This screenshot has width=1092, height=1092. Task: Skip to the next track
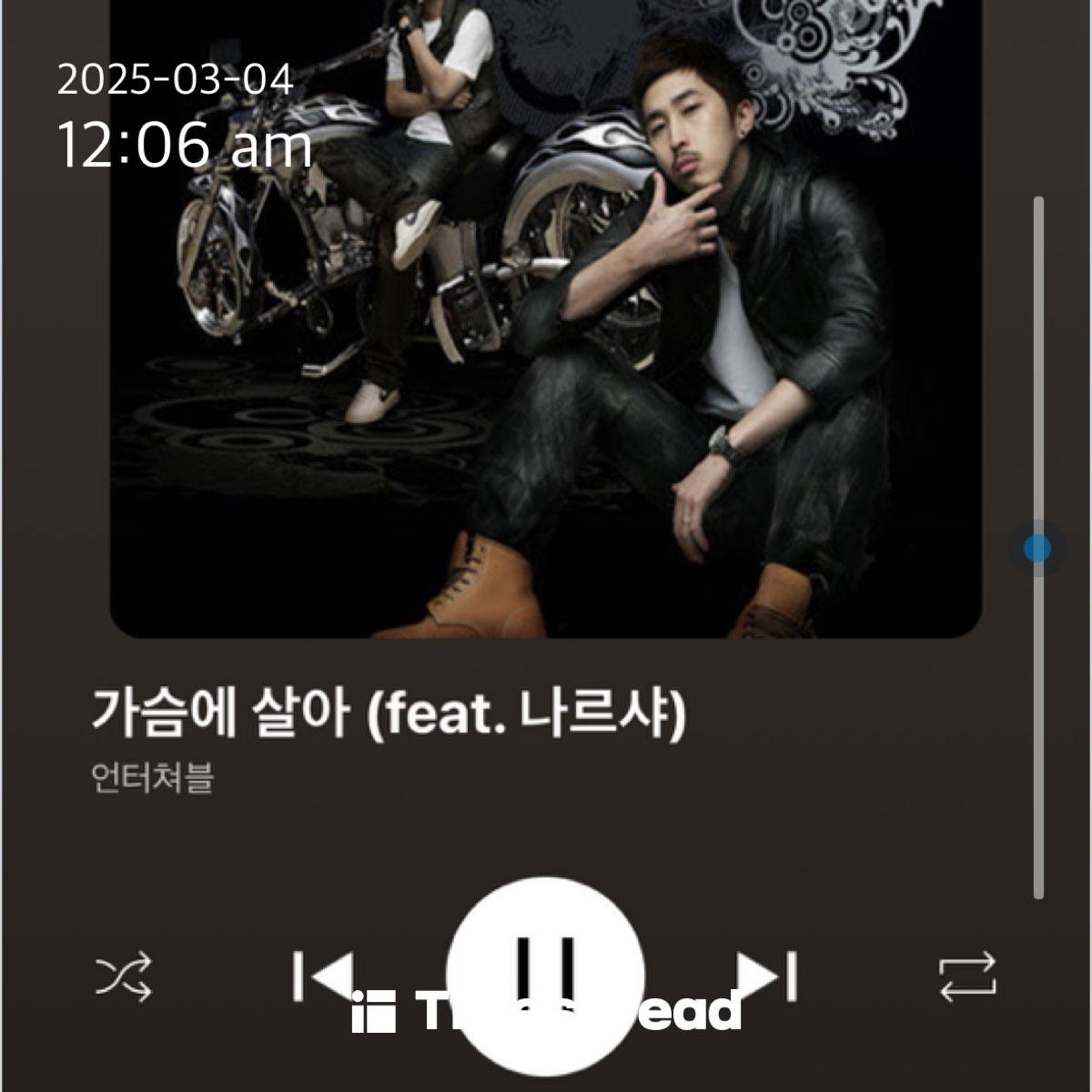point(767,976)
